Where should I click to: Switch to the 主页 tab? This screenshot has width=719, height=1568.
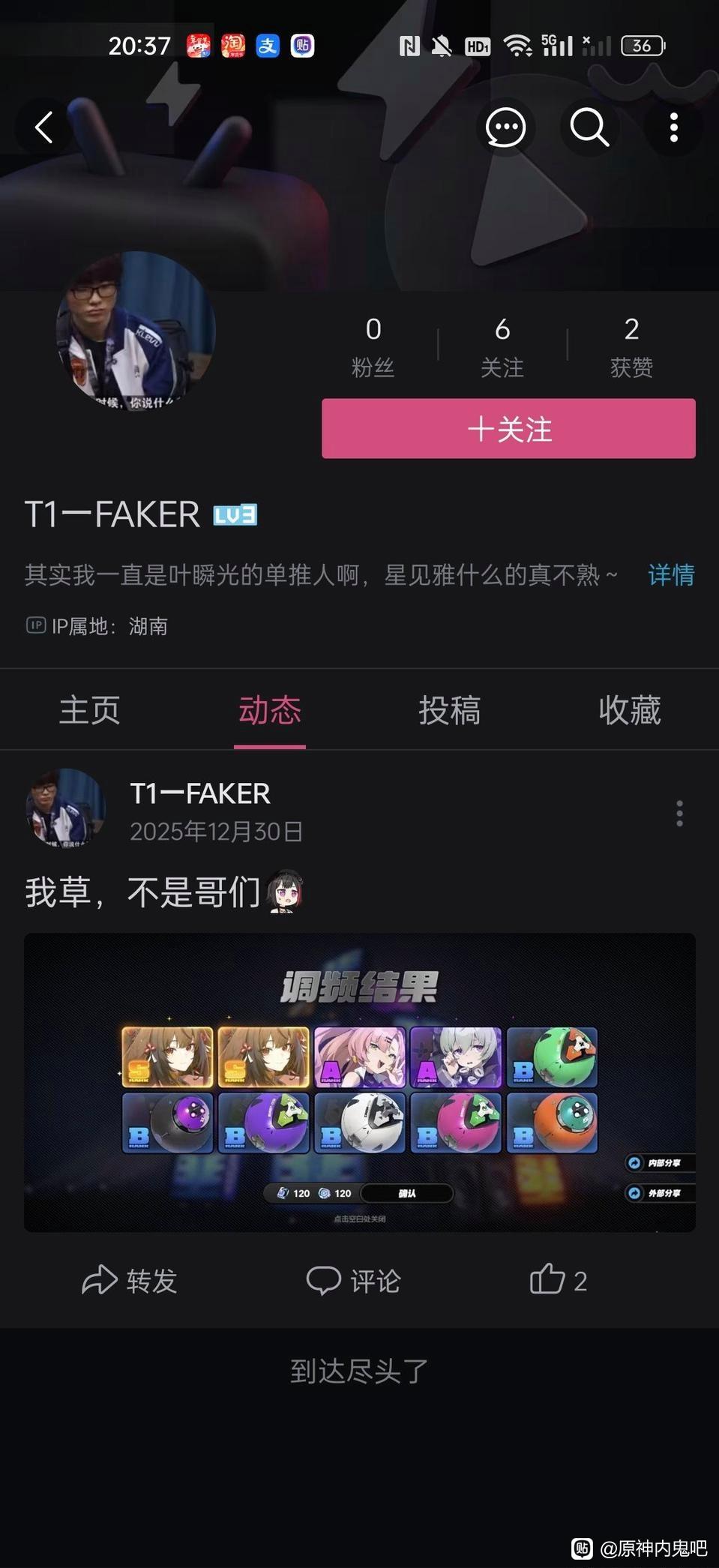[x=90, y=710]
